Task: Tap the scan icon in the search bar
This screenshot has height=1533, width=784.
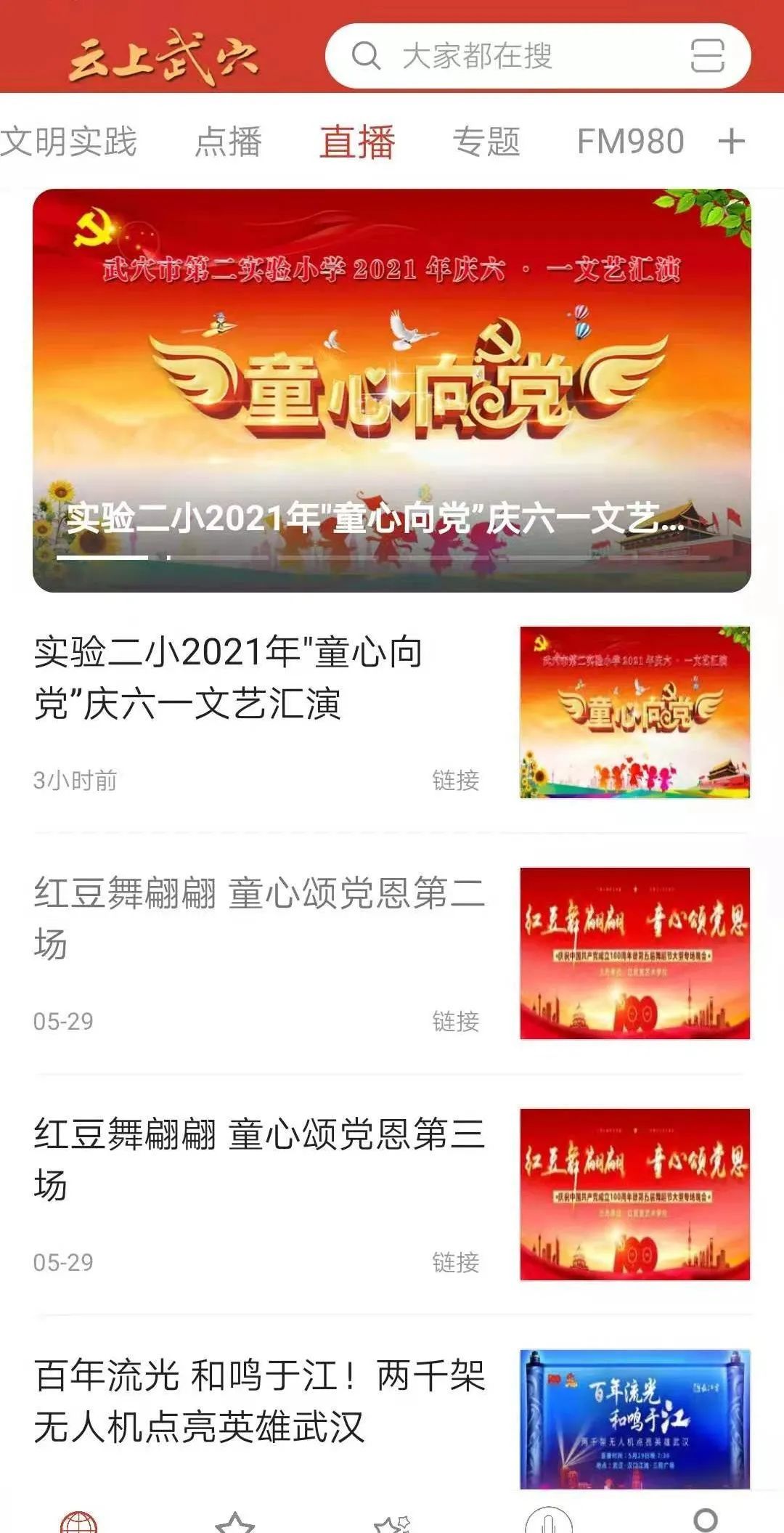Action: click(x=706, y=56)
